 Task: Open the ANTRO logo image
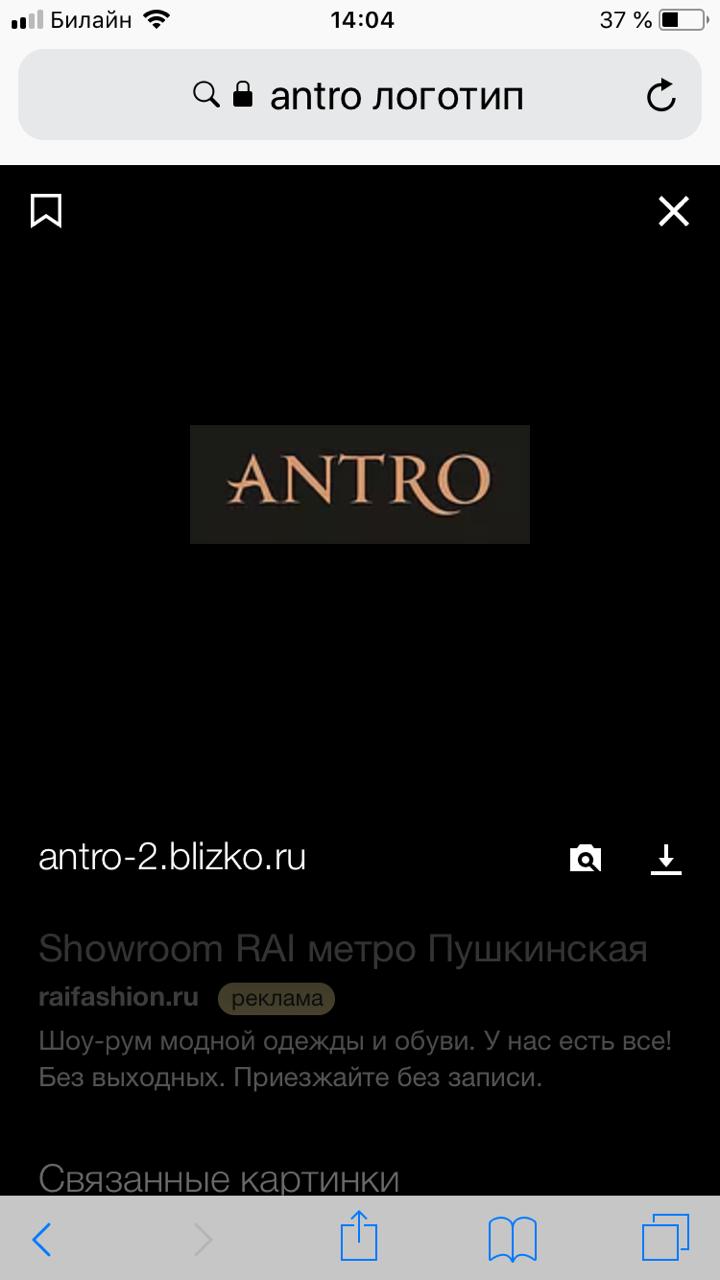[360, 484]
